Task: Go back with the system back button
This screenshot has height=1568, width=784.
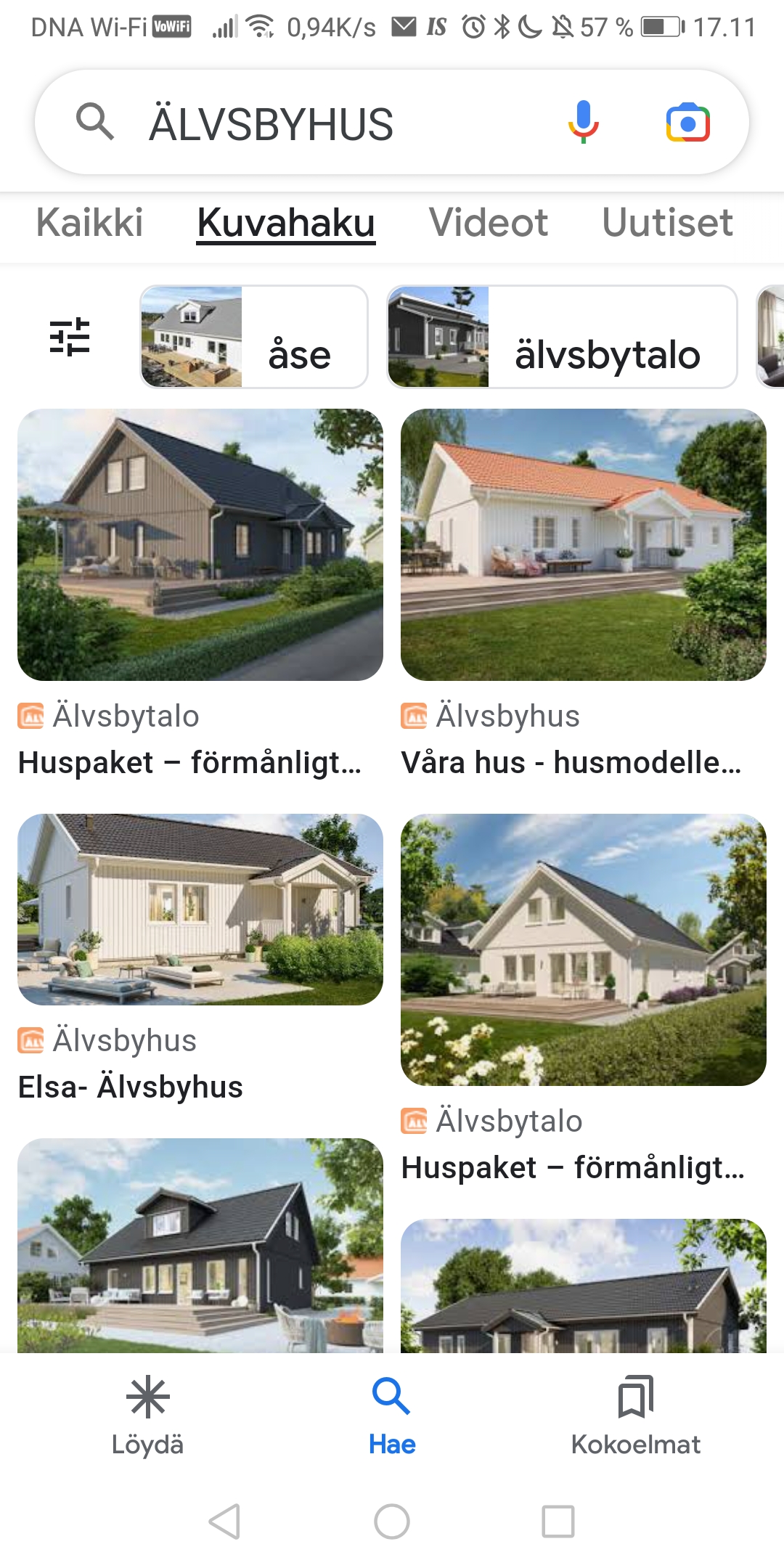Action: [x=224, y=1521]
